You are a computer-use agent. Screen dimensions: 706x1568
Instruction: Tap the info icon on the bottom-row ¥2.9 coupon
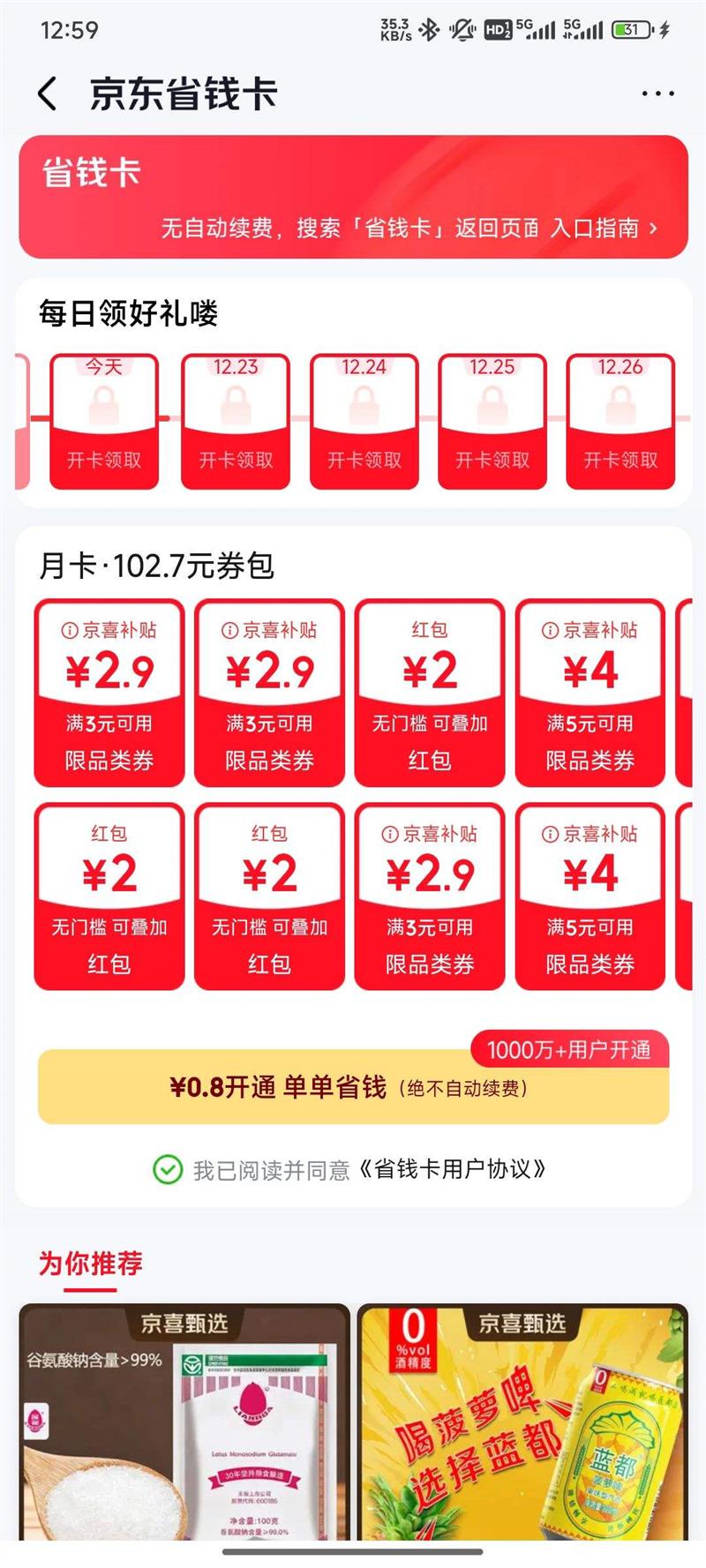(x=390, y=833)
